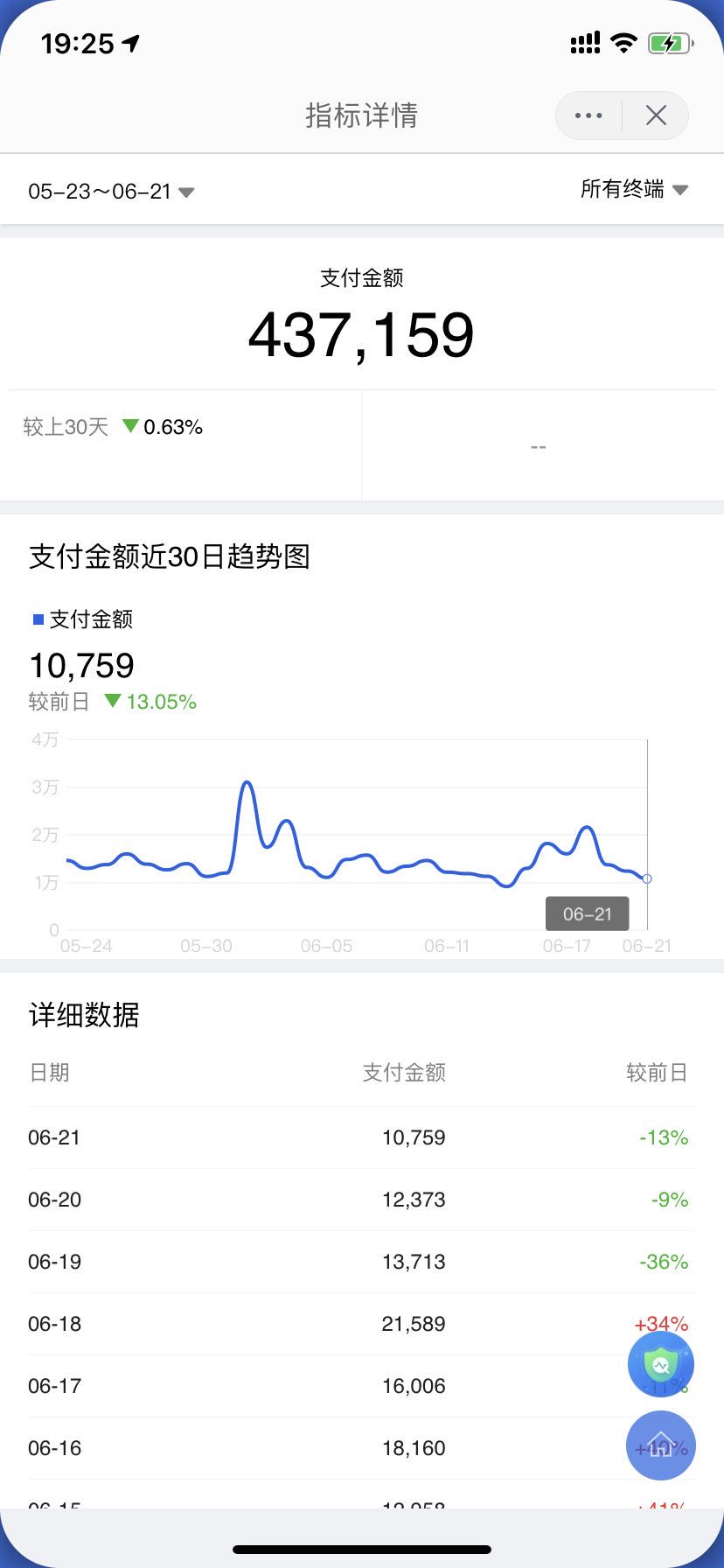The height and width of the screenshot is (1568, 724).
Task: Tap the 支付金额 column header
Action: point(404,1073)
